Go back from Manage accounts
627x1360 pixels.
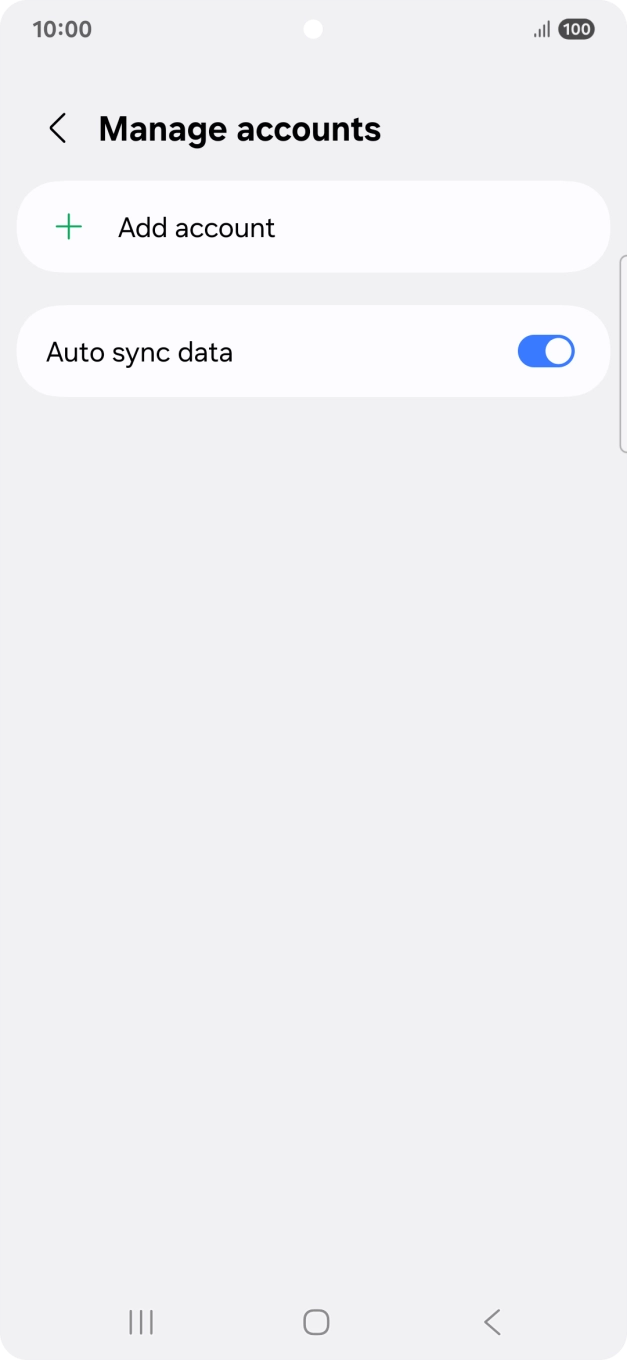click(58, 129)
